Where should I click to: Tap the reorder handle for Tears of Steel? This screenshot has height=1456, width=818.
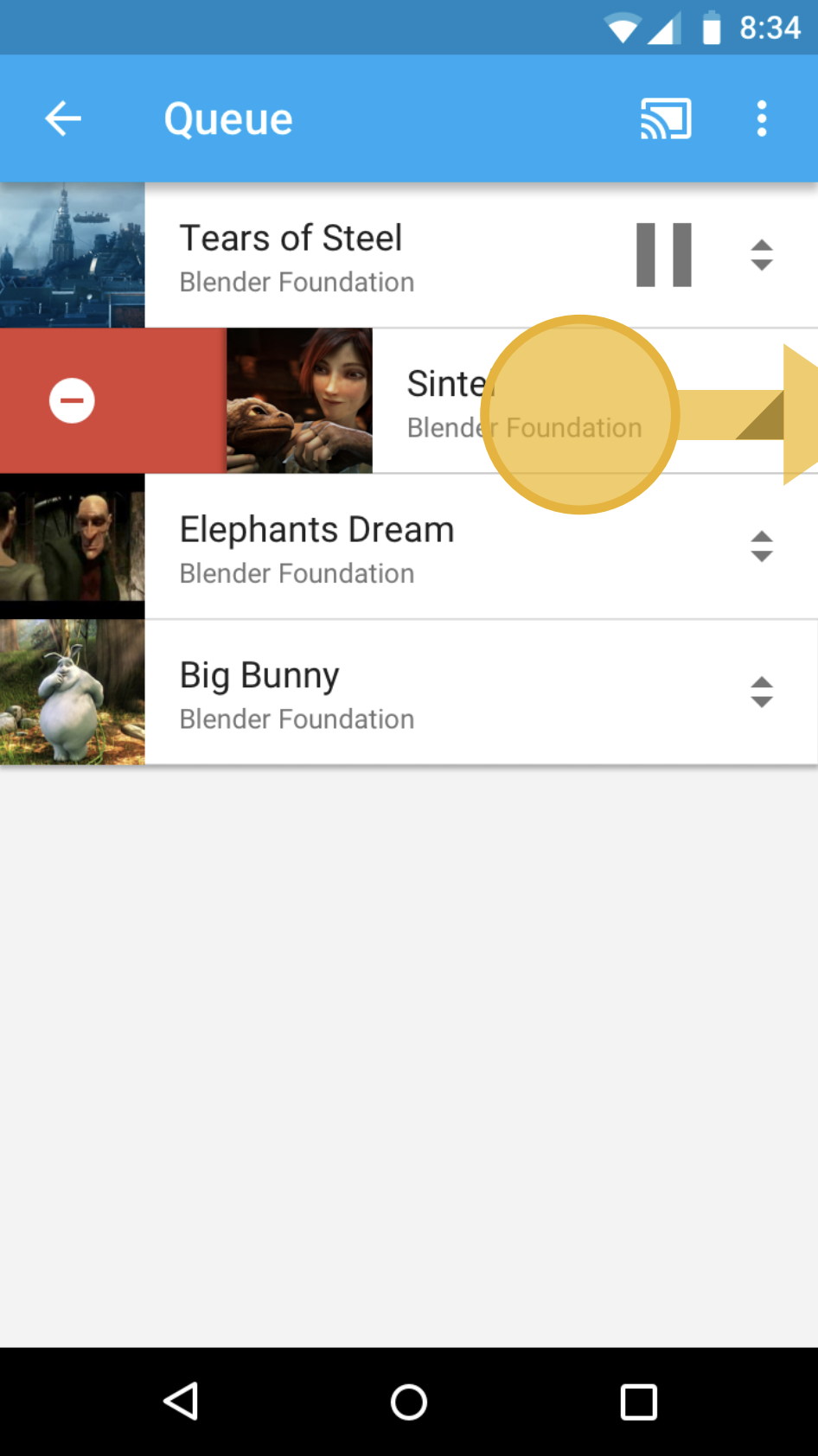coord(761,255)
